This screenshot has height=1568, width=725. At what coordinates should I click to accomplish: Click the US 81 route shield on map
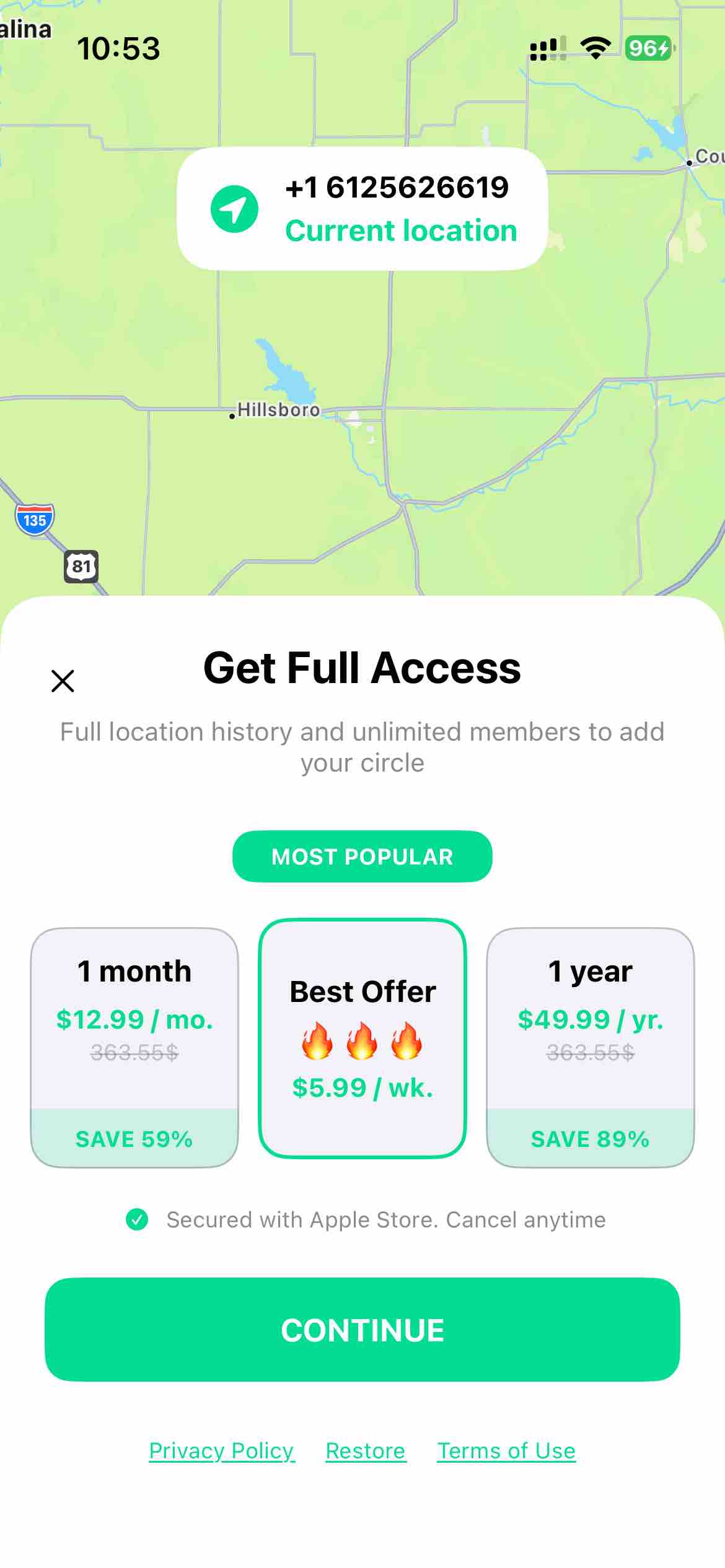click(81, 567)
